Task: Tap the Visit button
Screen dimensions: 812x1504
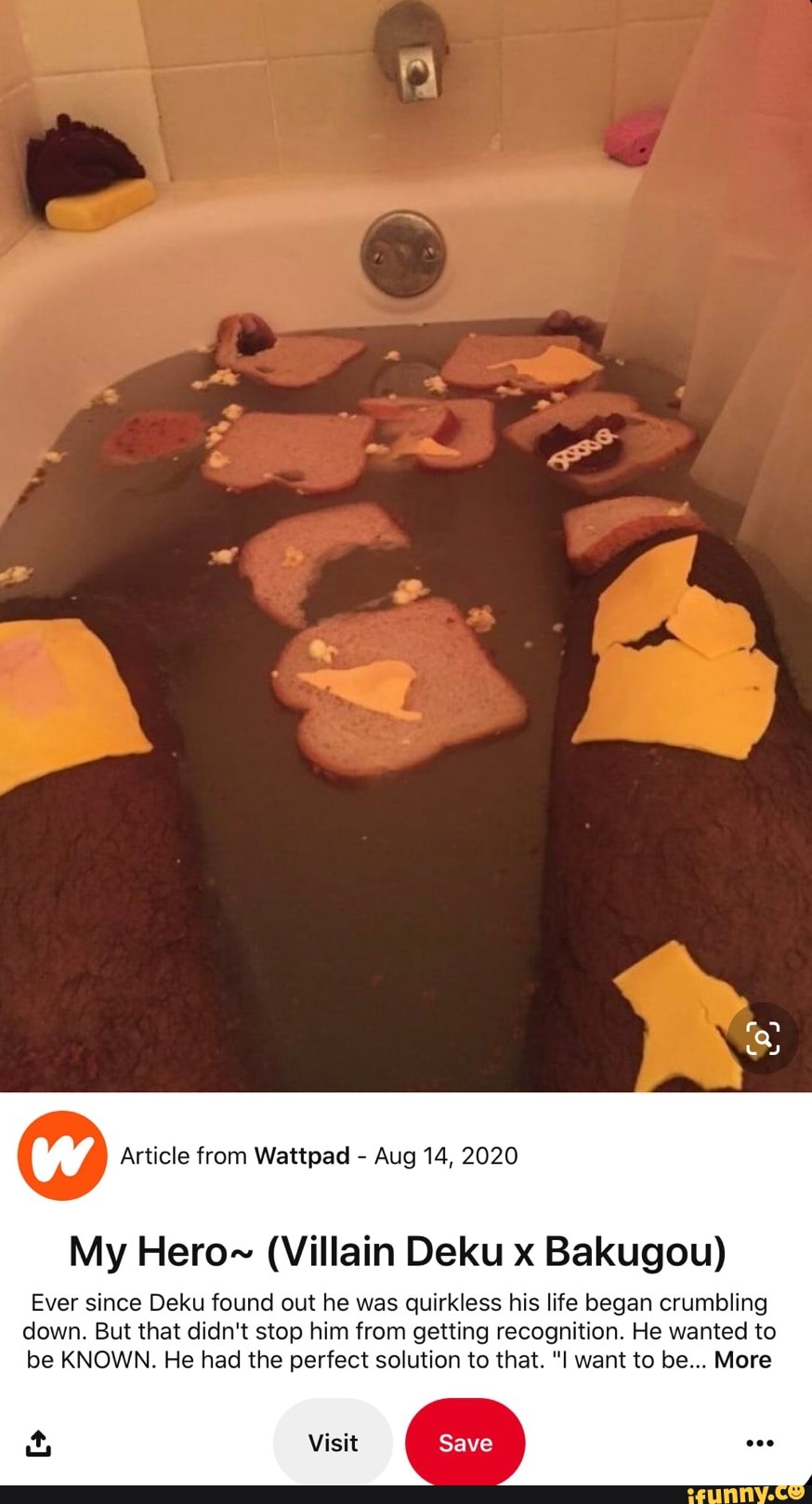Action: coord(333,1442)
